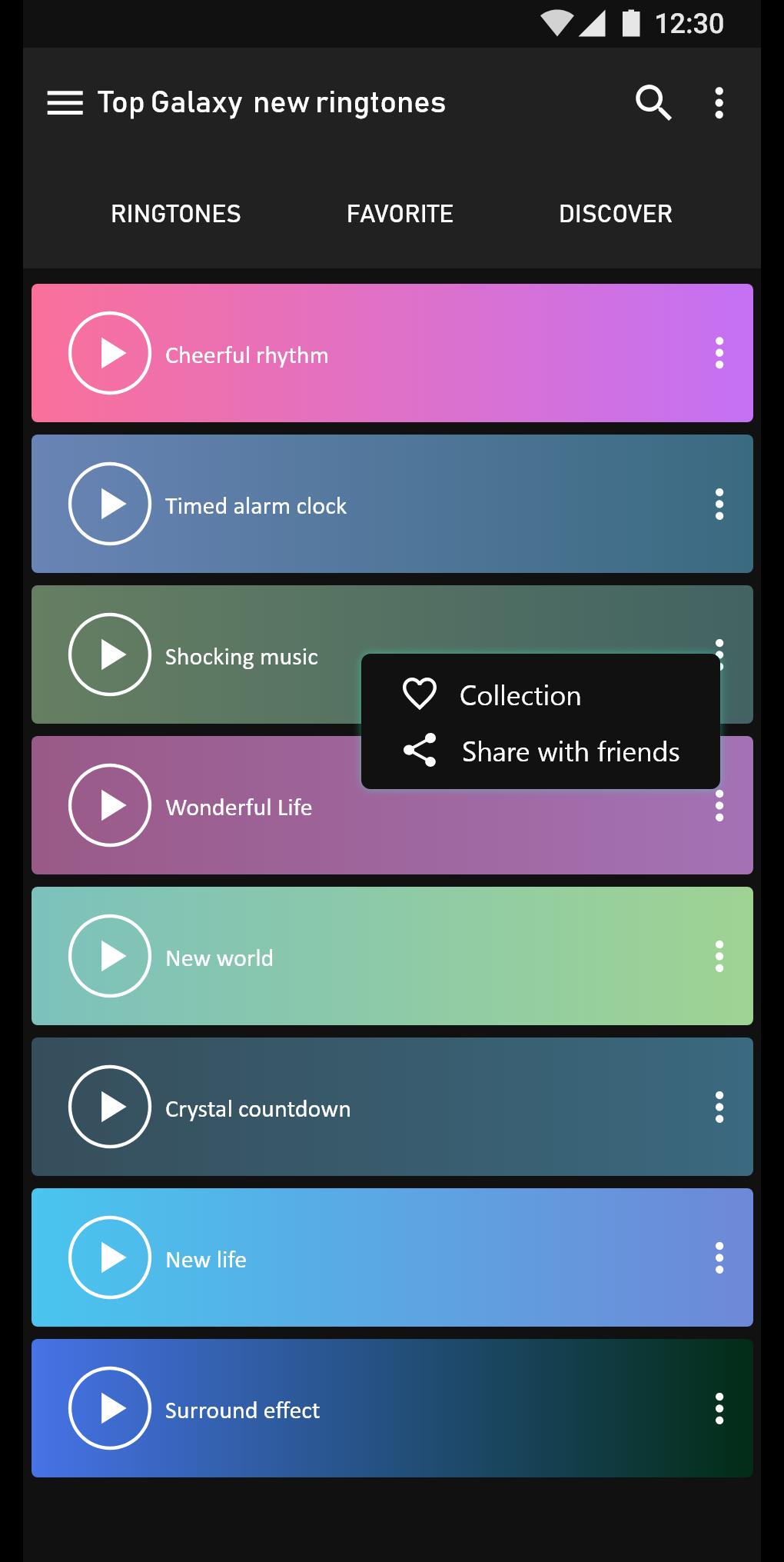Viewport: 784px width, 1562px height.
Task: Open the app bar overflow menu
Action: 719,103
